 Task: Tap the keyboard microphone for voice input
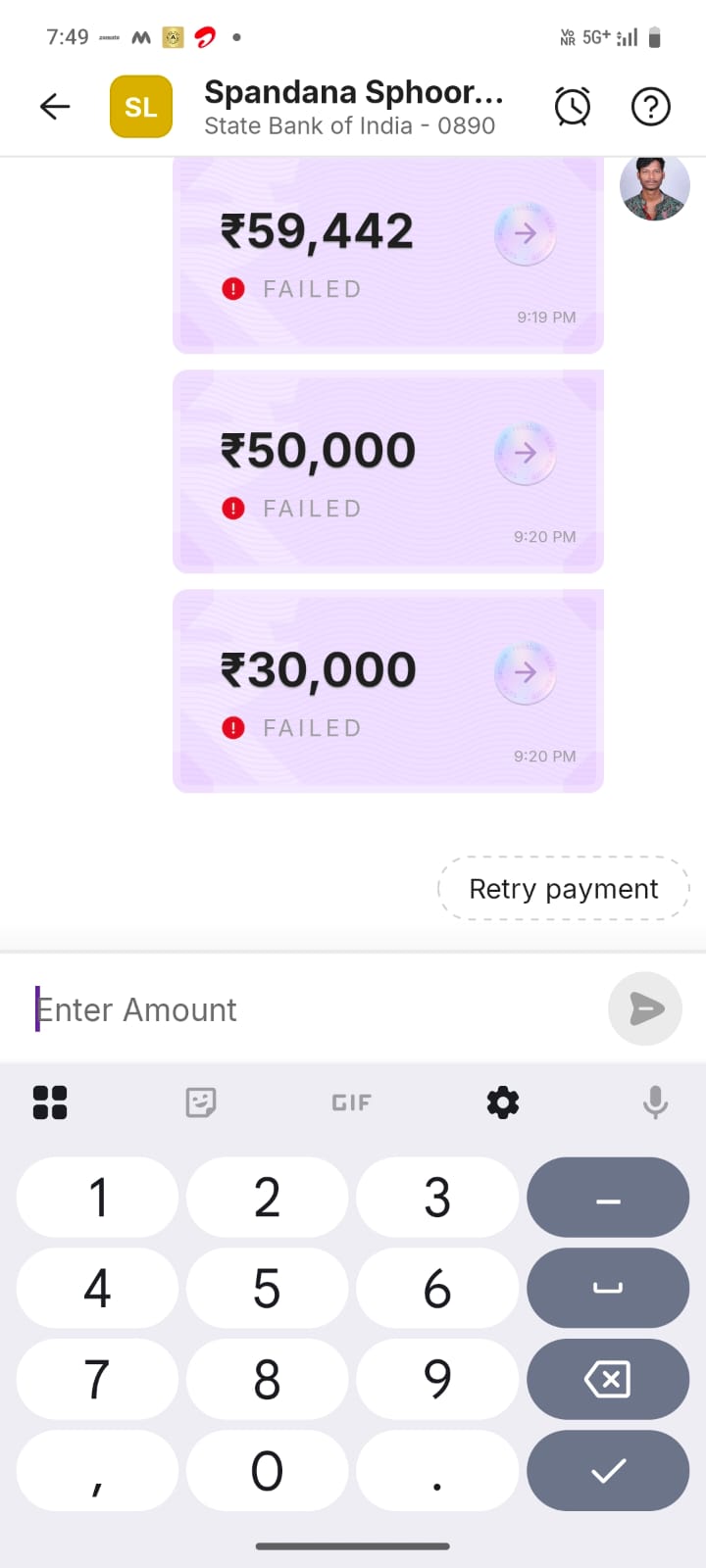click(x=655, y=1102)
